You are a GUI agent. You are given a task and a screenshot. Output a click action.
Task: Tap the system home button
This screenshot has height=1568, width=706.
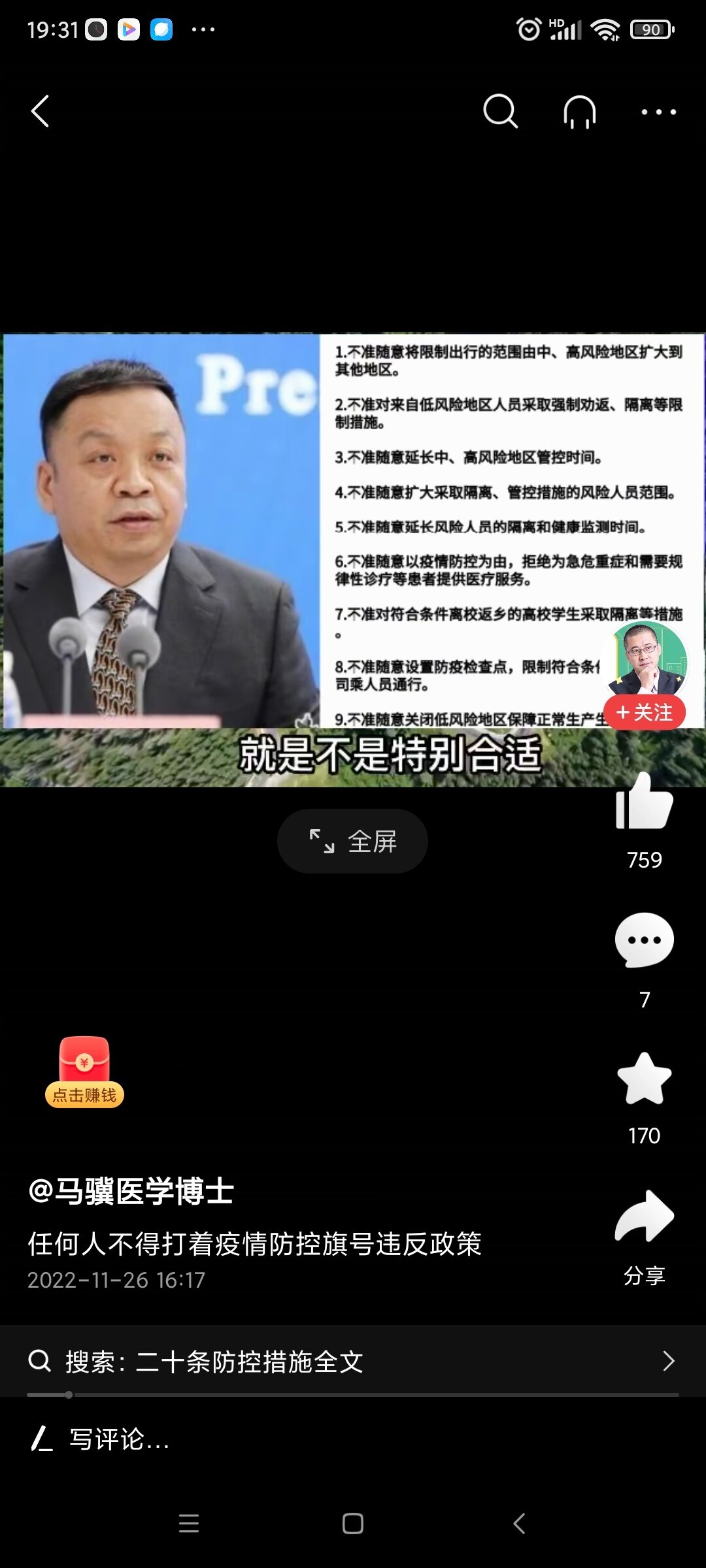click(353, 1524)
